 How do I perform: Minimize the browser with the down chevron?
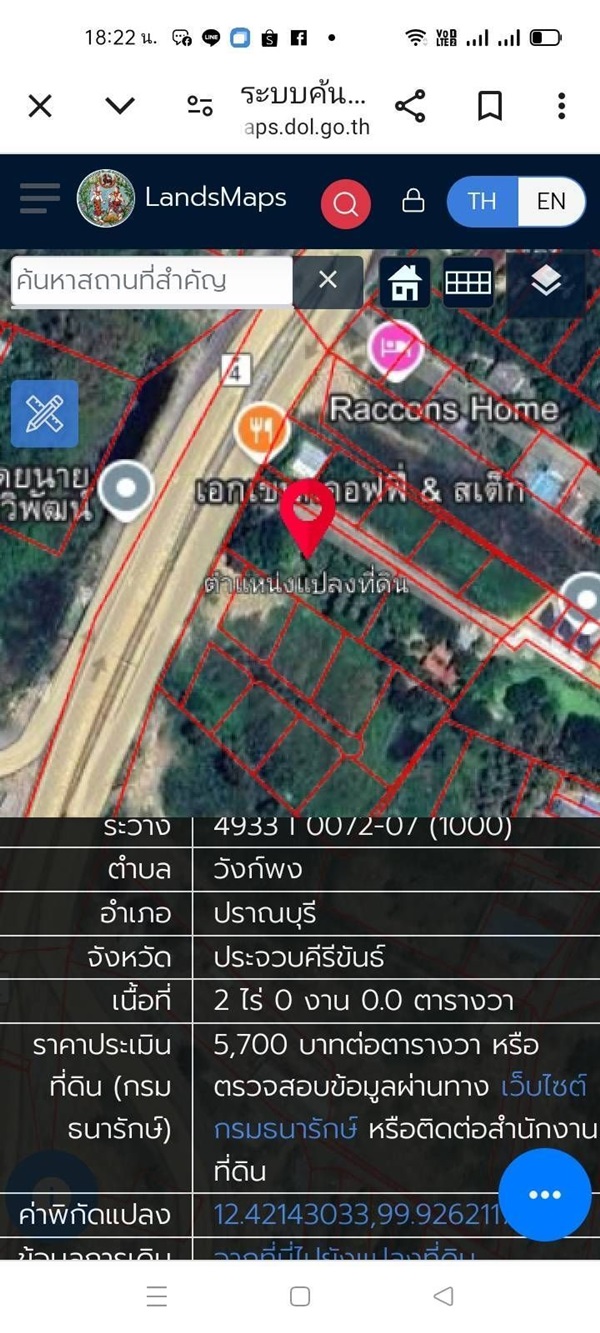coord(120,105)
